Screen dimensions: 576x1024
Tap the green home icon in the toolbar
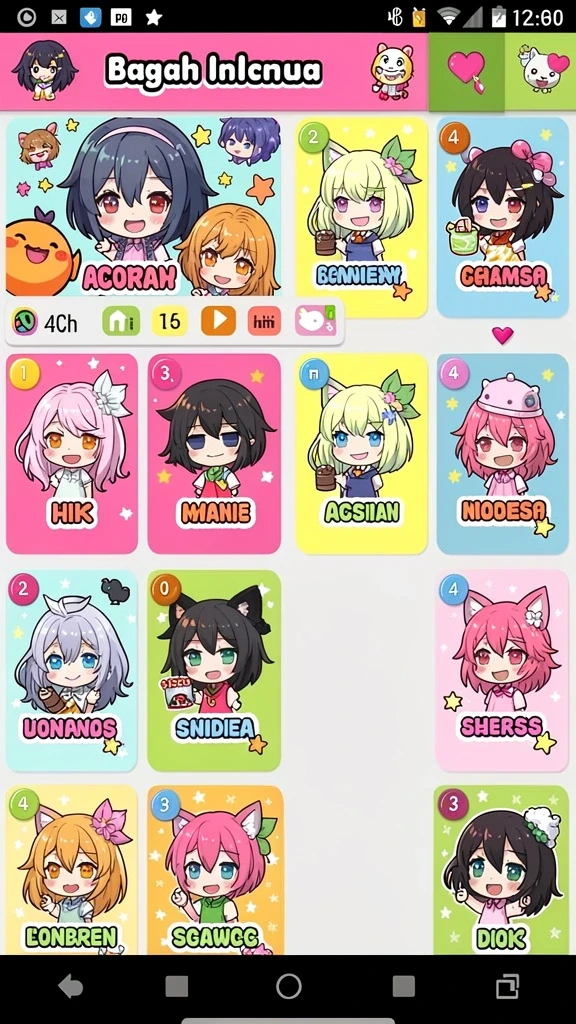coord(121,321)
